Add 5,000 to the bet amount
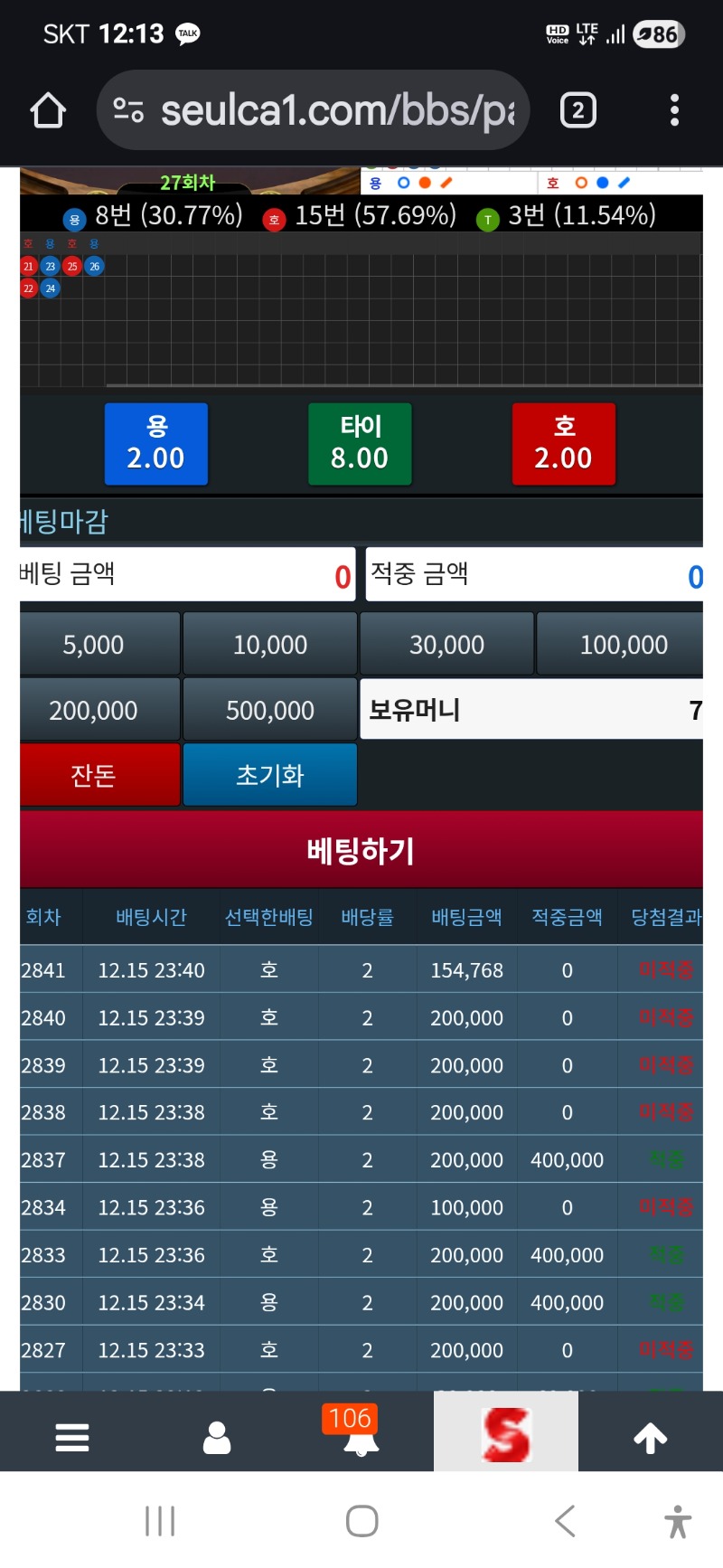This screenshot has height=1568, width=723. point(94,645)
